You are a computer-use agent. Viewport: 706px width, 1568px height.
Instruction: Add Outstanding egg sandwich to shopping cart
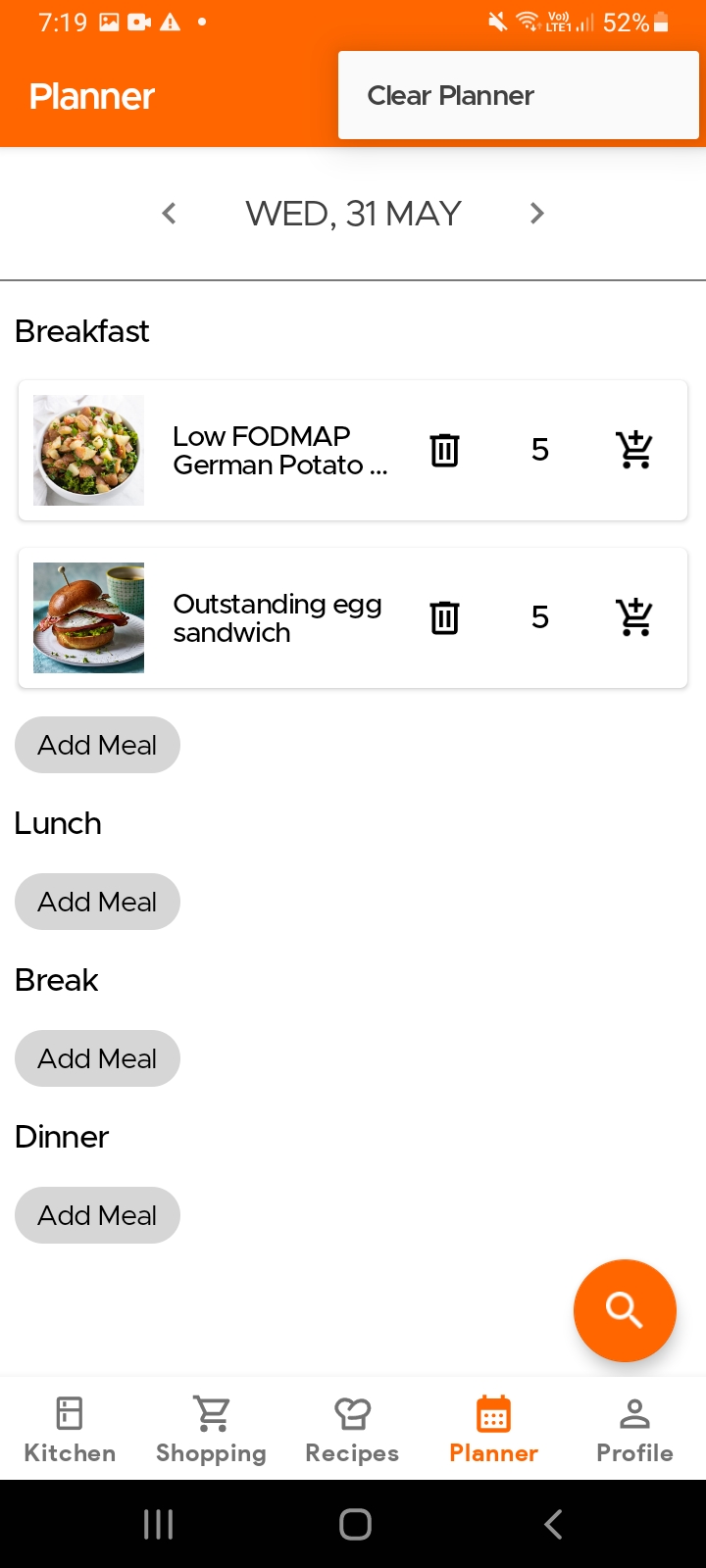(x=634, y=617)
